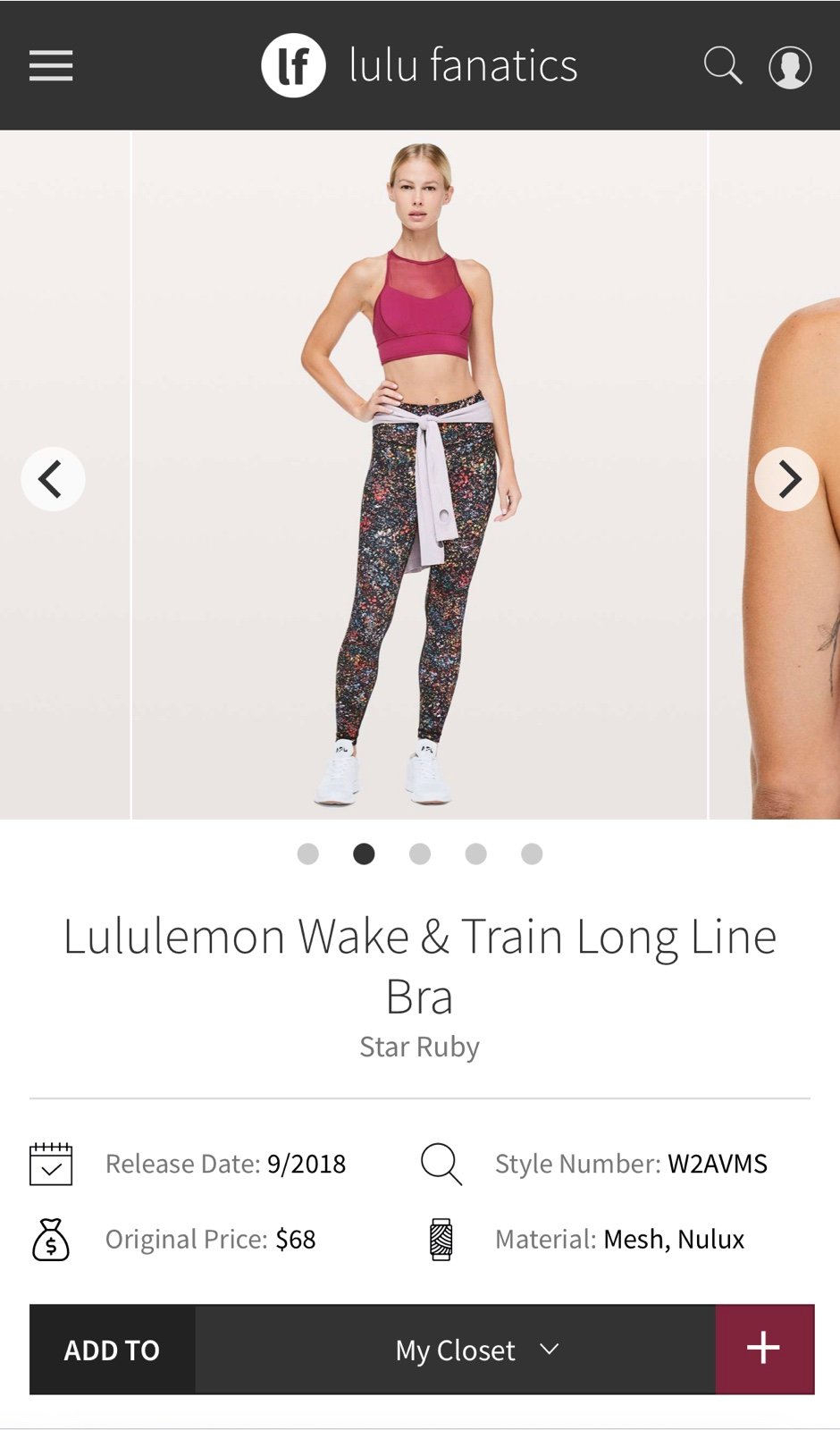The height and width of the screenshot is (1430, 840).
Task: Jump to the fourth carousel dot
Action: pyautogui.click(x=476, y=854)
